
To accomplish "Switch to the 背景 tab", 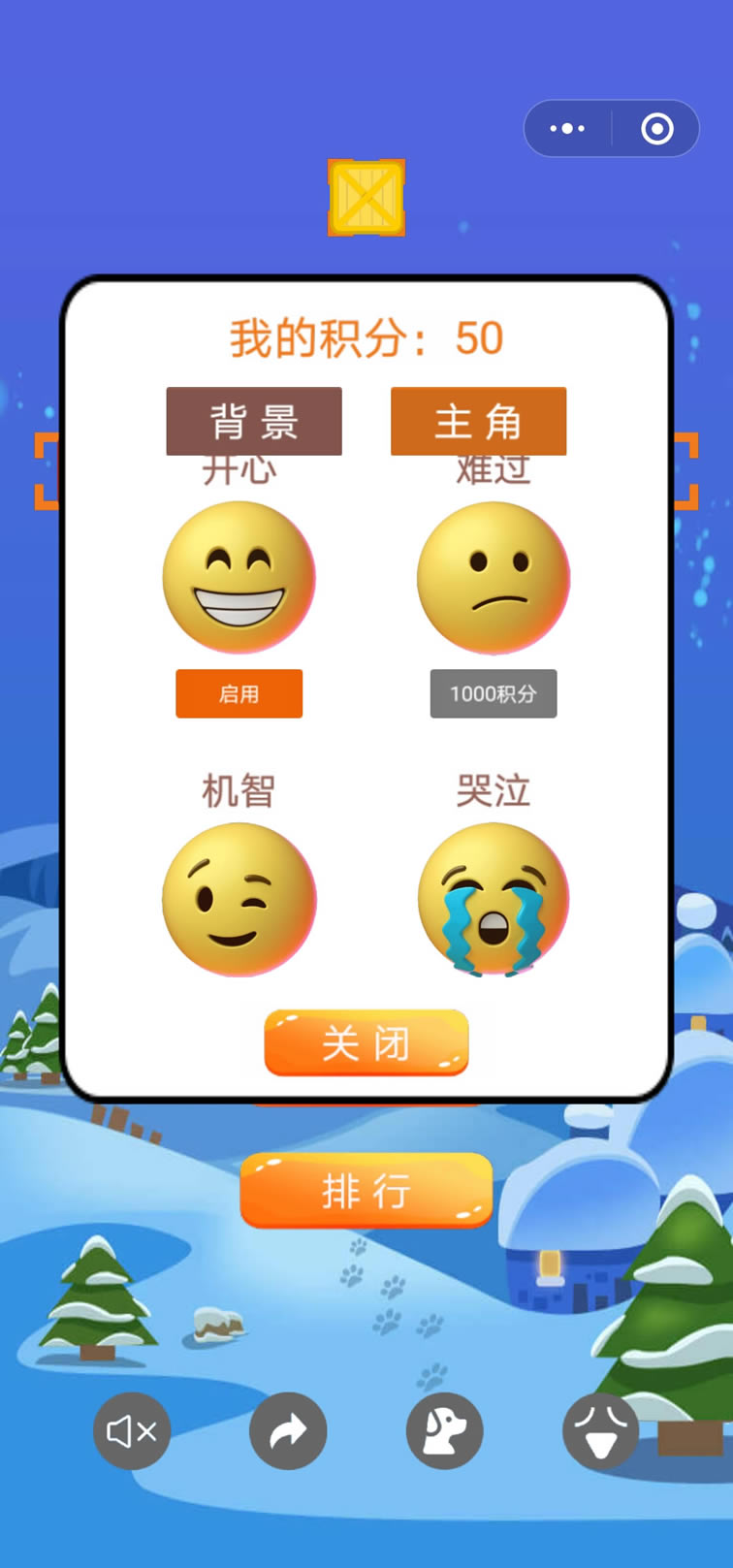I will 254,422.
